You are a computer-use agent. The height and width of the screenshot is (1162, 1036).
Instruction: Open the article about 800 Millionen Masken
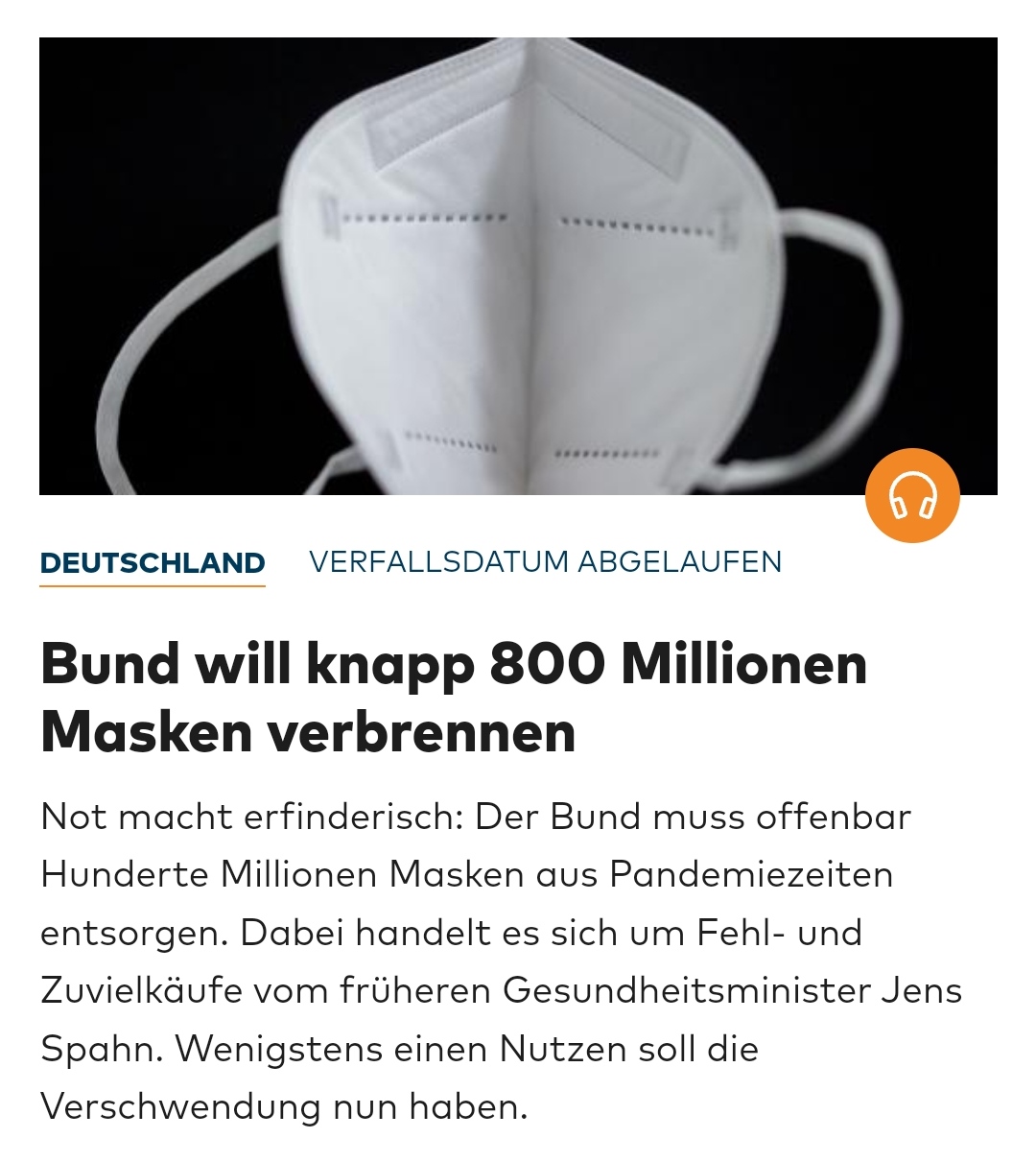[453, 698]
